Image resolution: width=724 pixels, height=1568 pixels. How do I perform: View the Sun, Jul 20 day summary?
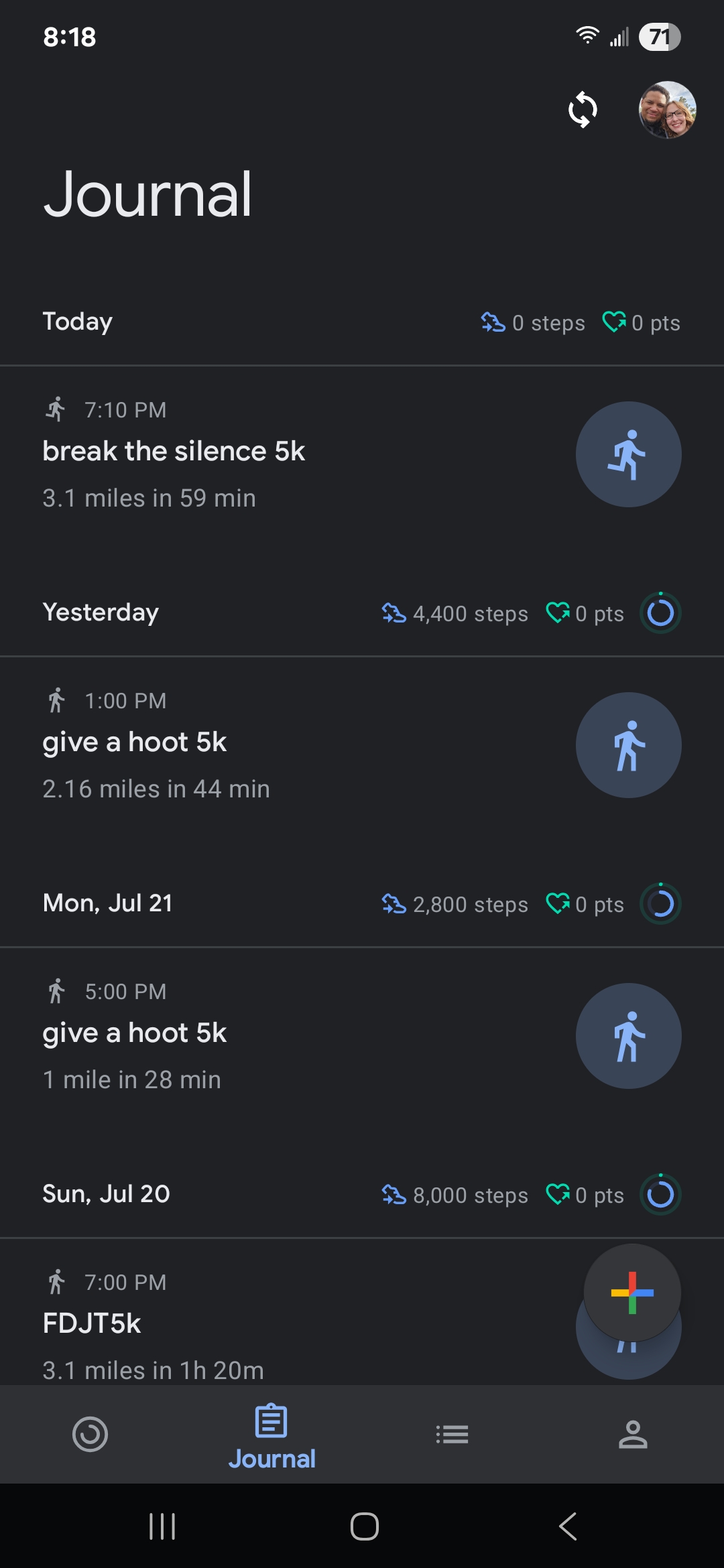tap(362, 1194)
